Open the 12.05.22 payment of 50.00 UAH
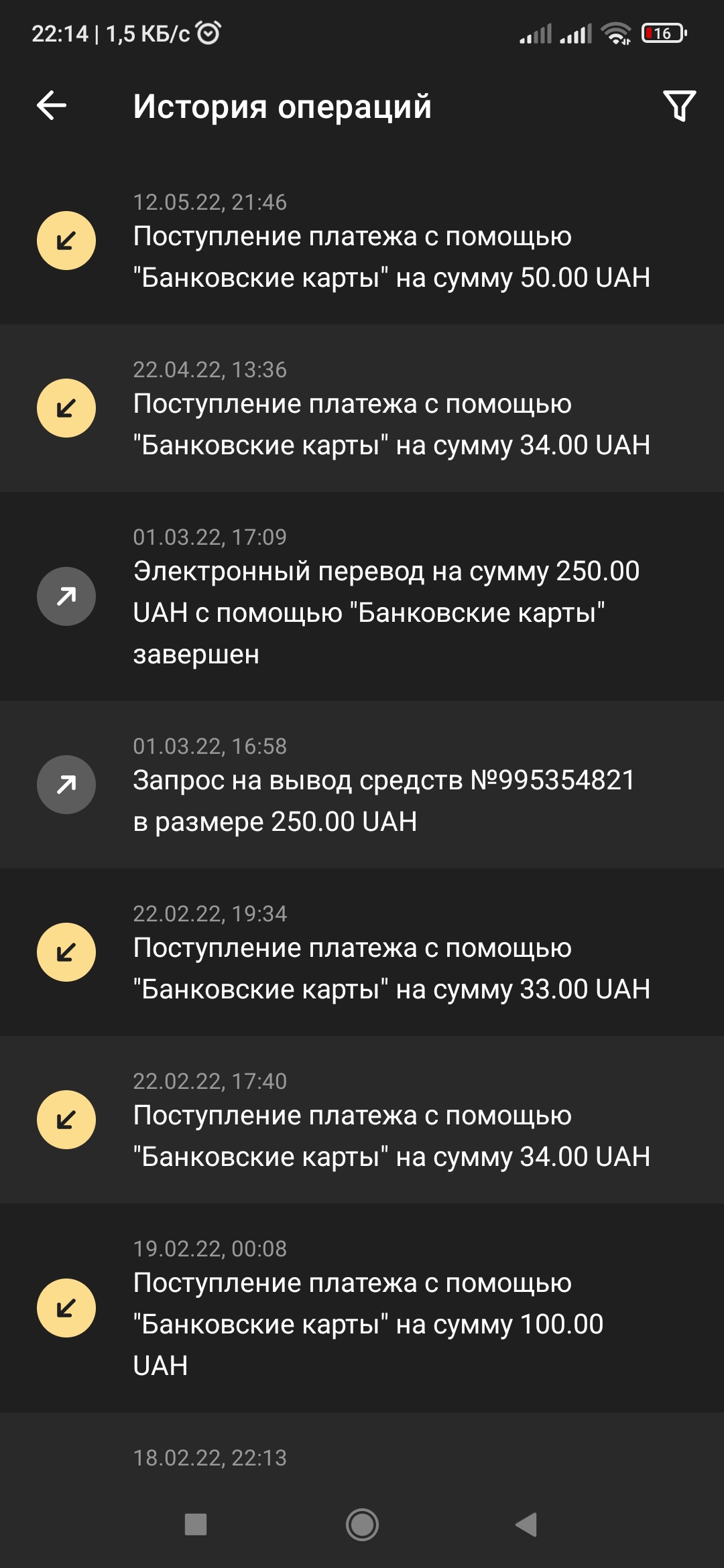This screenshot has height=1568, width=724. tap(362, 241)
